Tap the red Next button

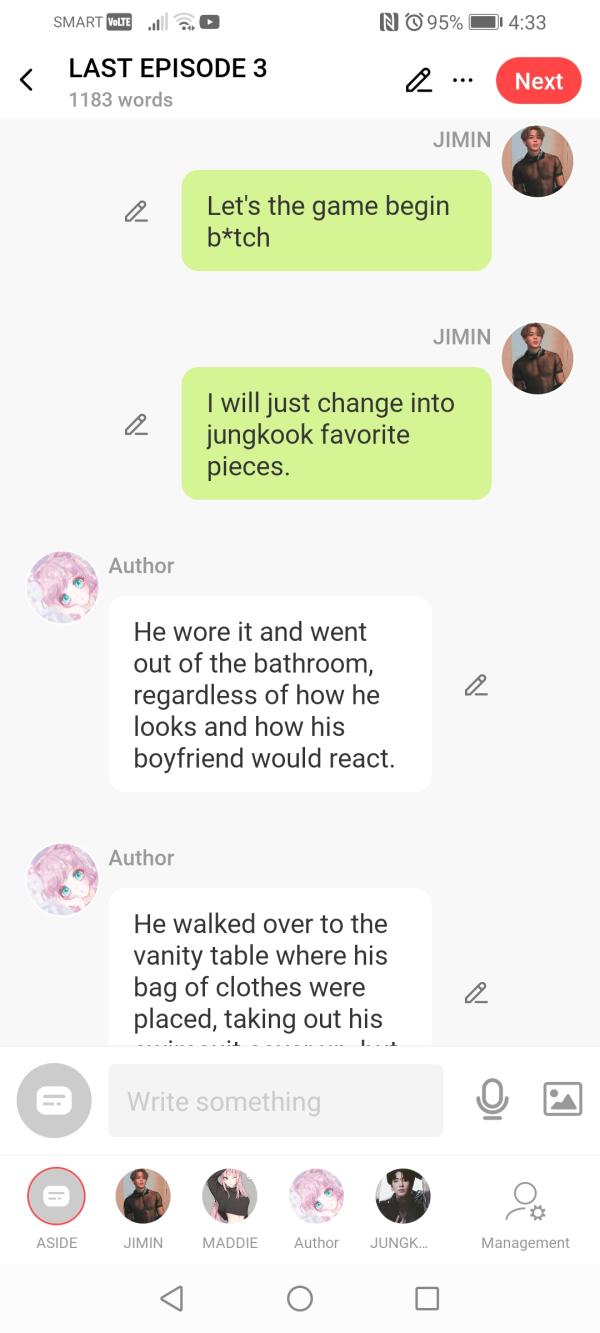(538, 81)
